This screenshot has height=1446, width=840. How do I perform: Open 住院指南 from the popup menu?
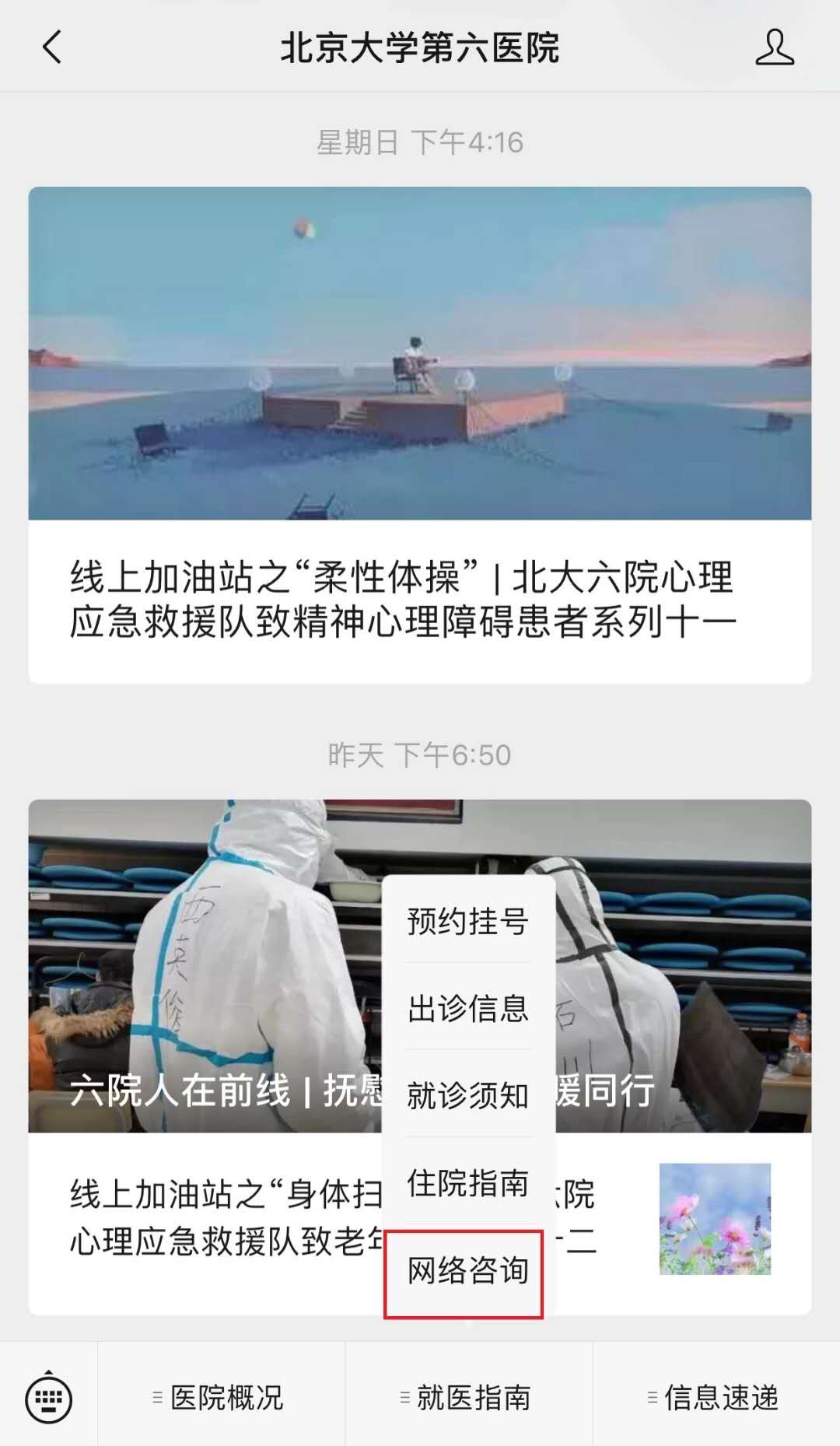tap(467, 1183)
